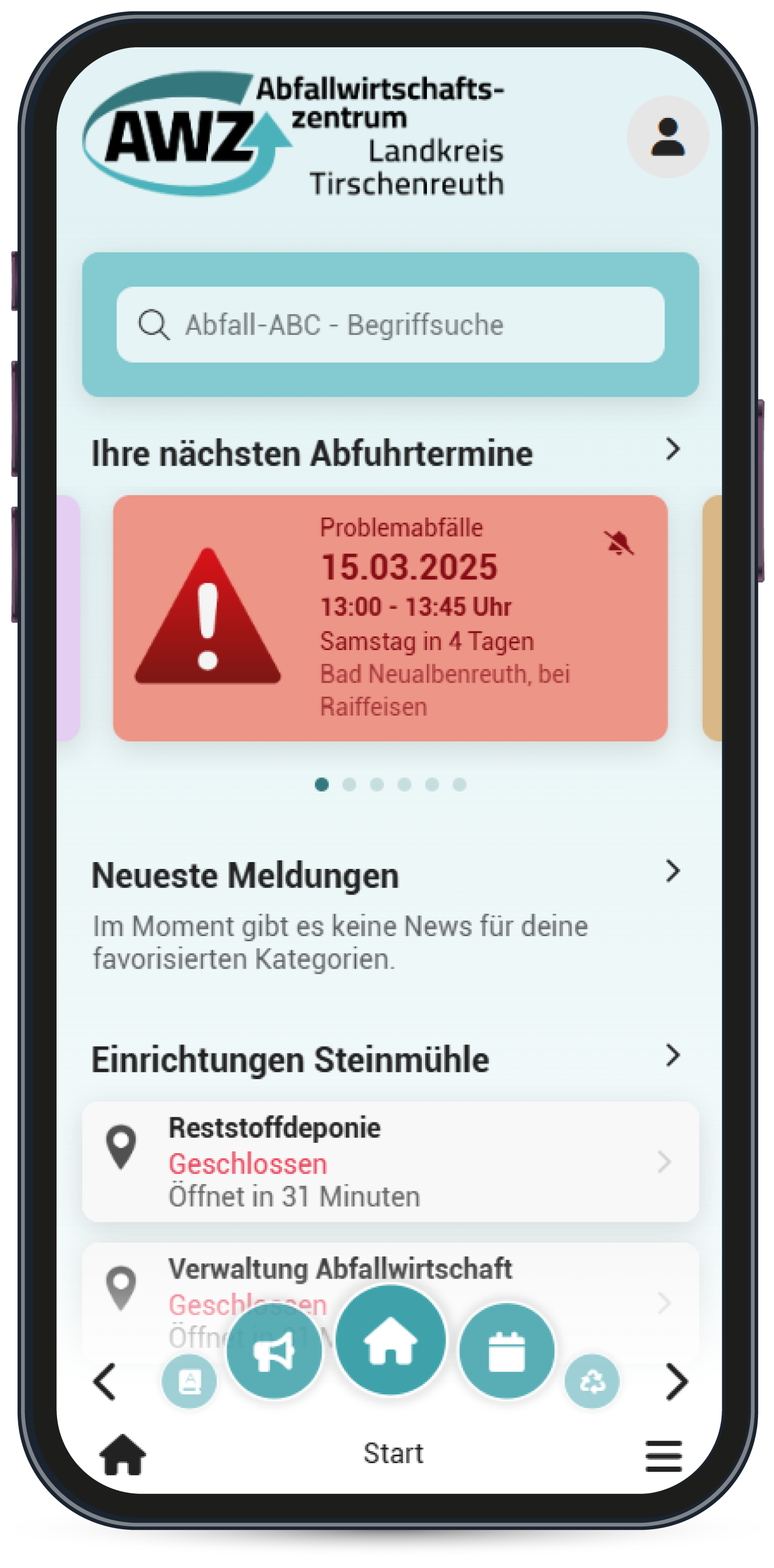This screenshot has height=1568, width=774.
Task: Open Einrichtungen Steinmühle via its chevron
Action: (x=673, y=1055)
